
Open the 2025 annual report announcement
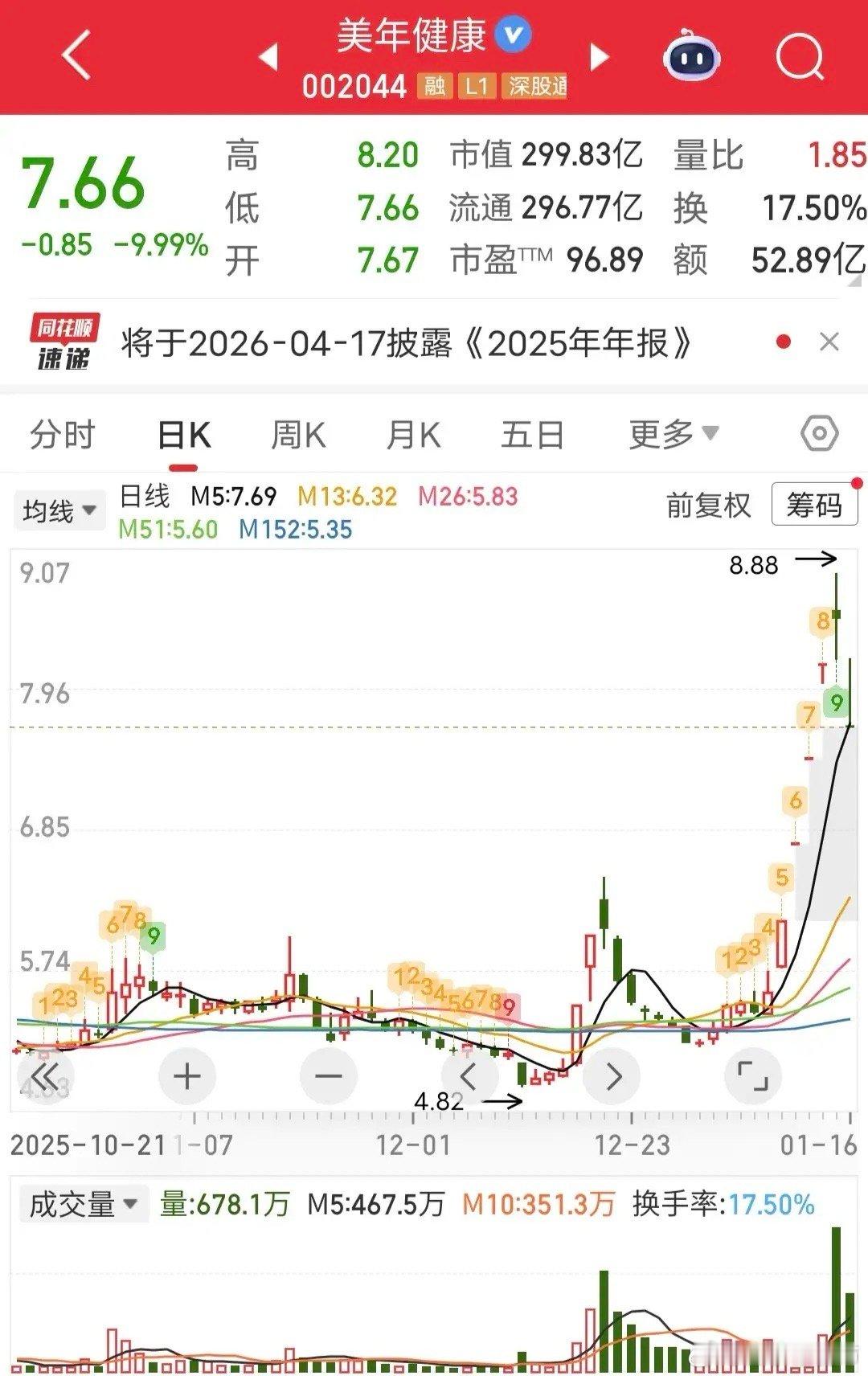click(x=406, y=343)
